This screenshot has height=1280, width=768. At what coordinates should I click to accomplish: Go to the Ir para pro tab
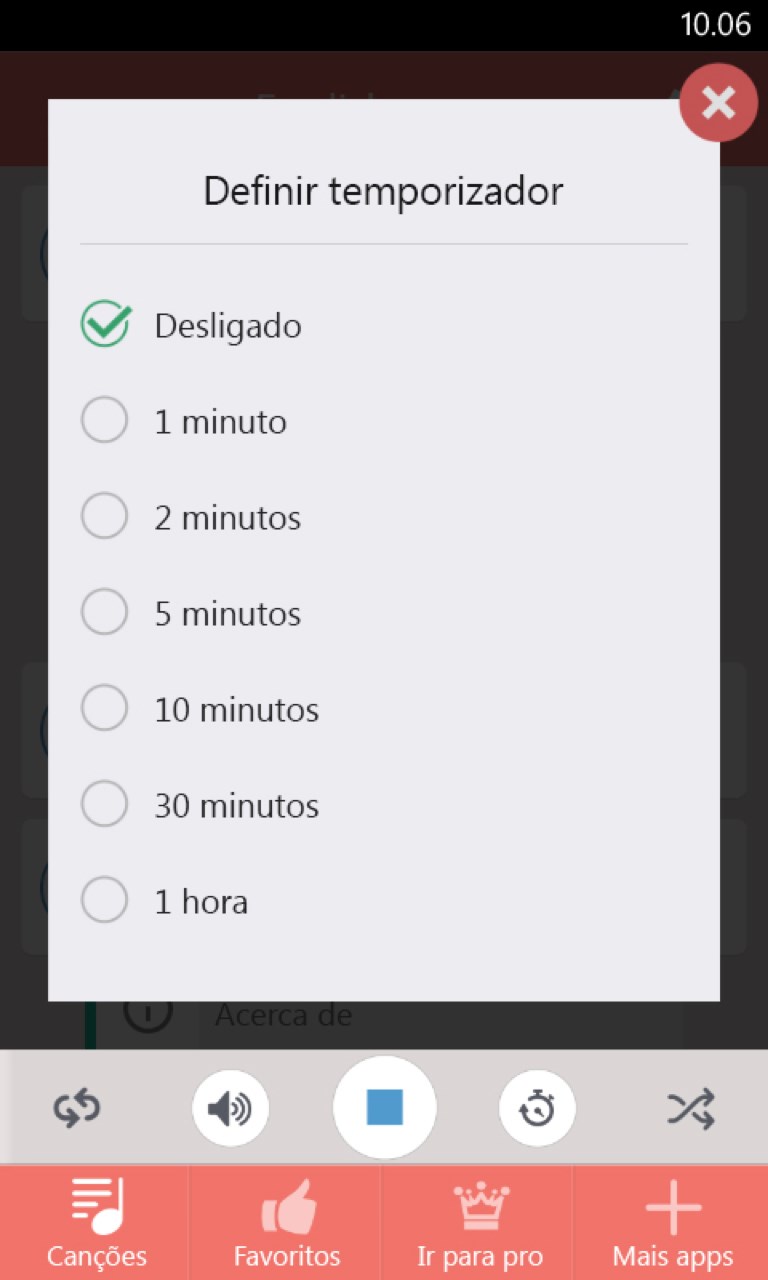coord(480,1223)
